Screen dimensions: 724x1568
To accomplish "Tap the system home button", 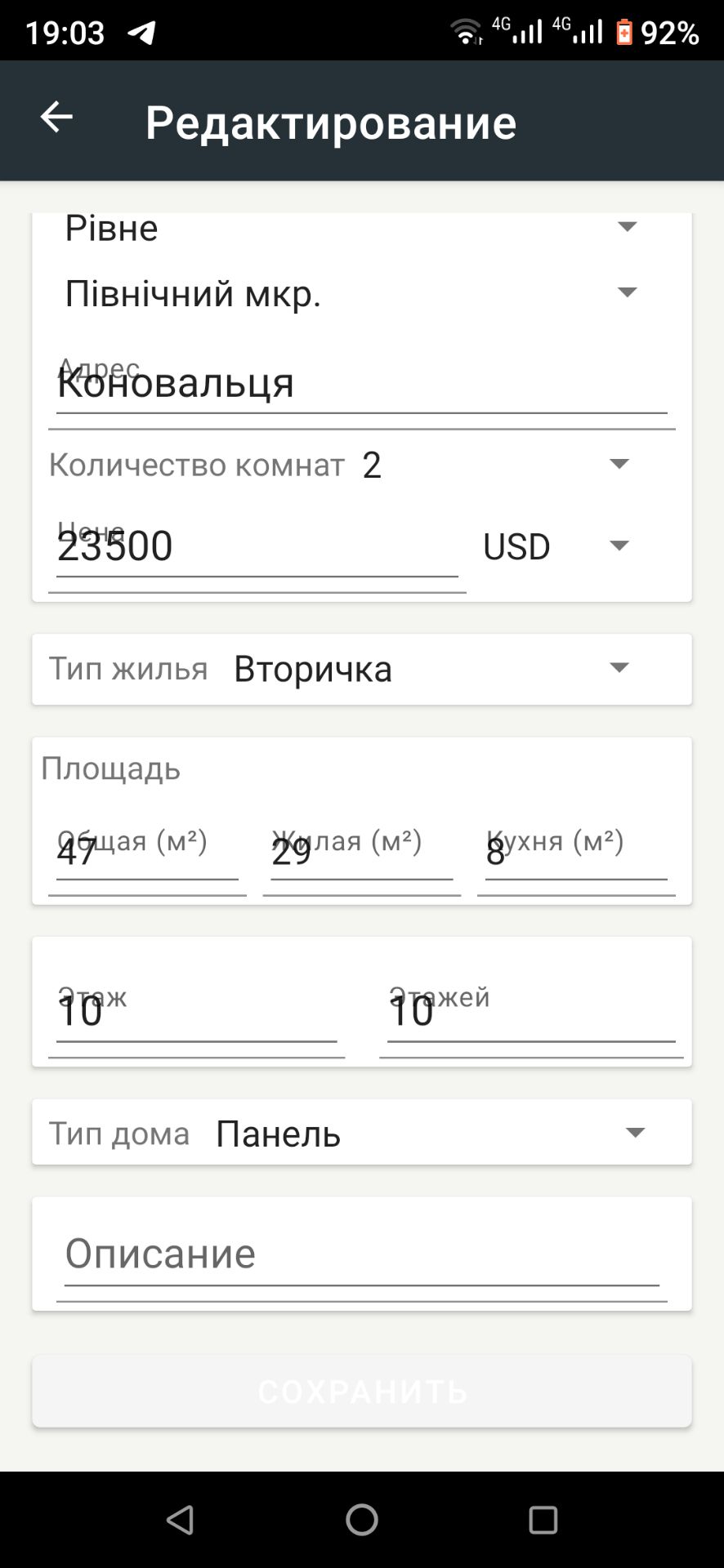I will pos(362,1520).
